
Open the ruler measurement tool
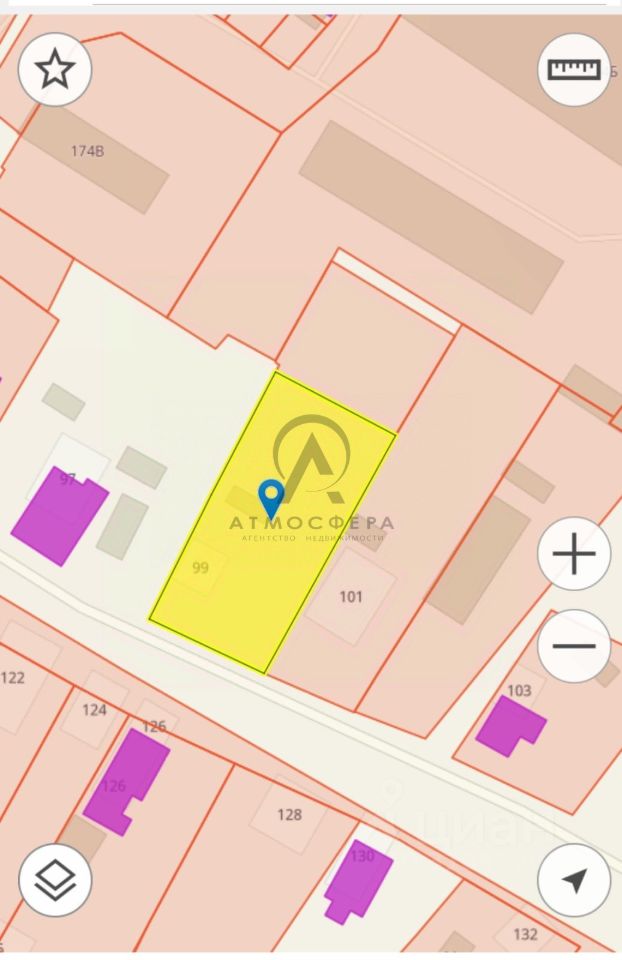point(574,69)
